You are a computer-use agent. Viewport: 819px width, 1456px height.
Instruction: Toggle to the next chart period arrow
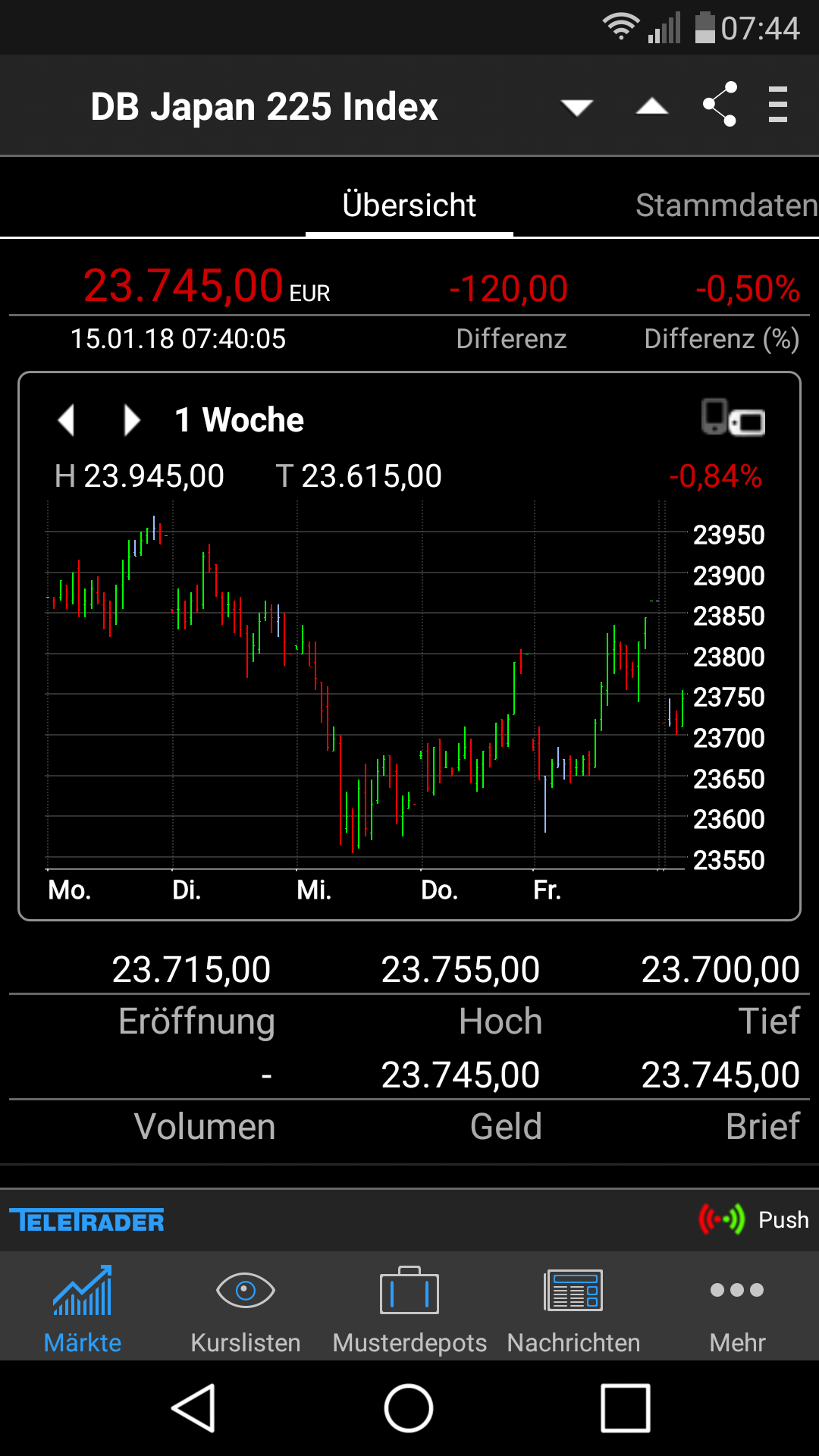coord(129,419)
